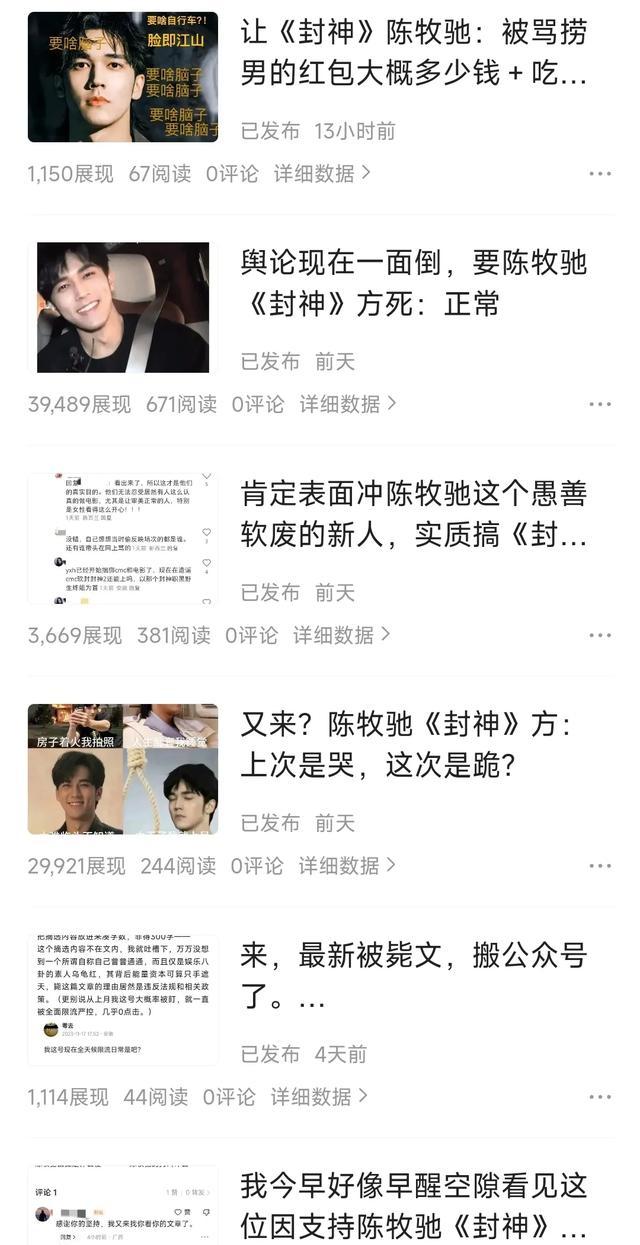This screenshot has width=640, height=1245.
Task: Open the more options for the 3,669展现 article
Action: pos(600,635)
